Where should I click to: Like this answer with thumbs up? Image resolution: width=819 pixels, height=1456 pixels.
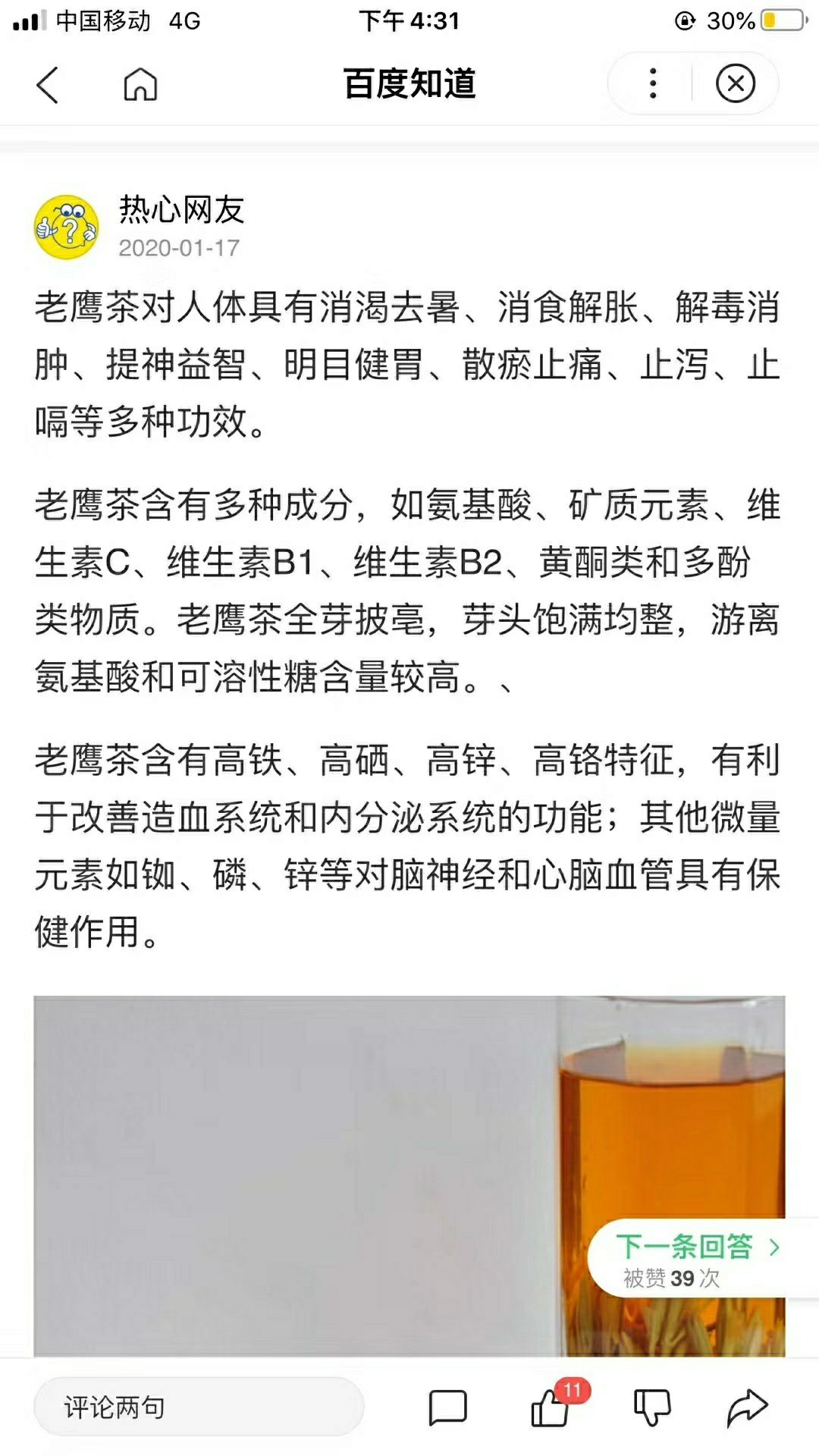(x=551, y=1409)
